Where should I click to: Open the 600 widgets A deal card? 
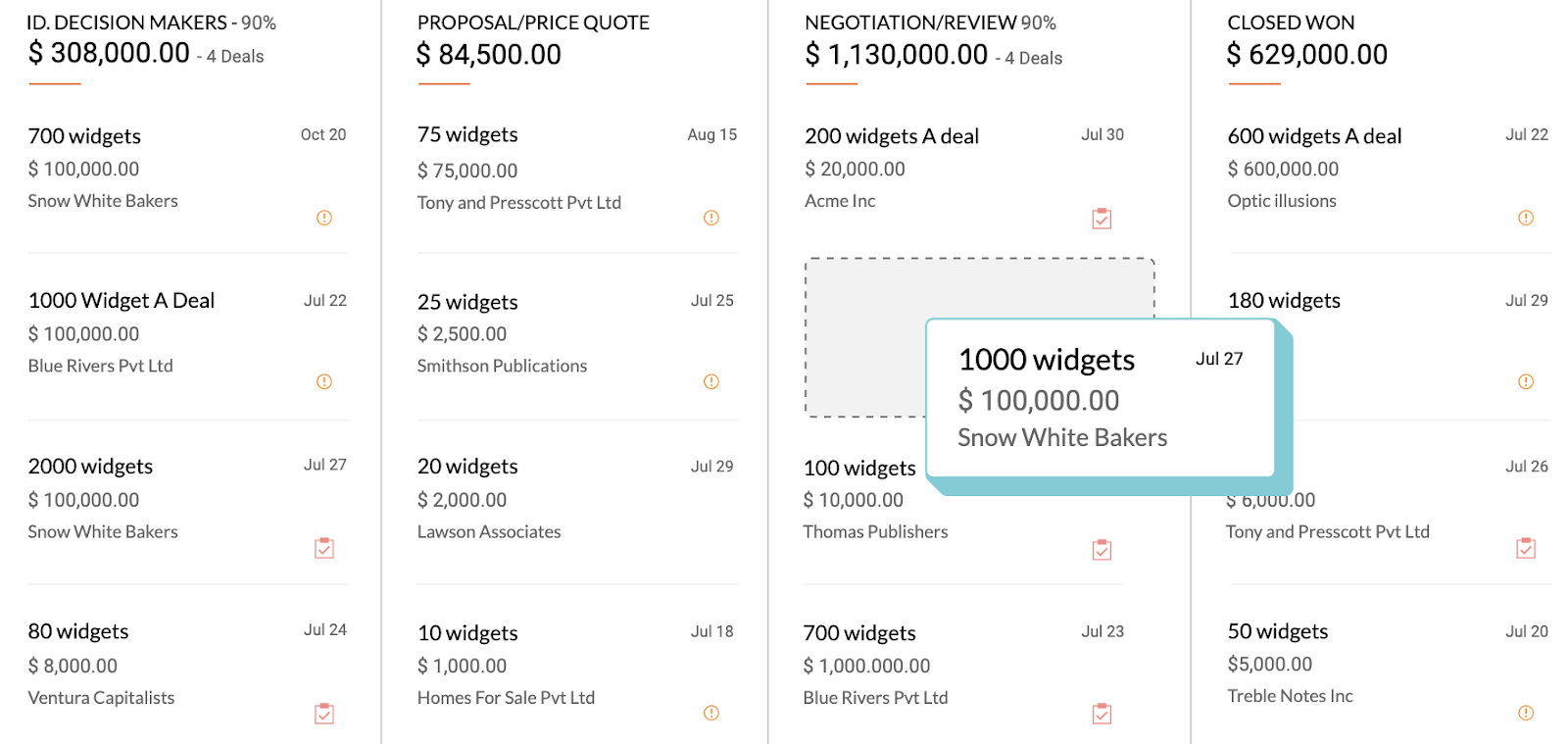click(1314, 136)
